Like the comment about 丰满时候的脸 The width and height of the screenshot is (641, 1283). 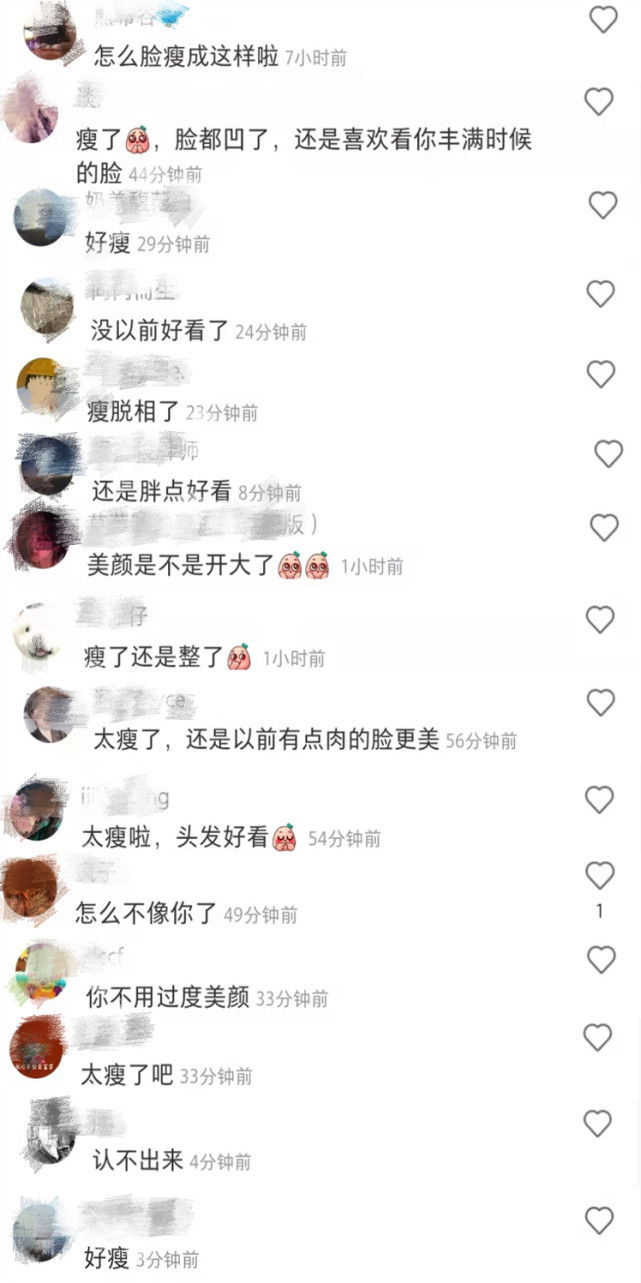point(598,101)
